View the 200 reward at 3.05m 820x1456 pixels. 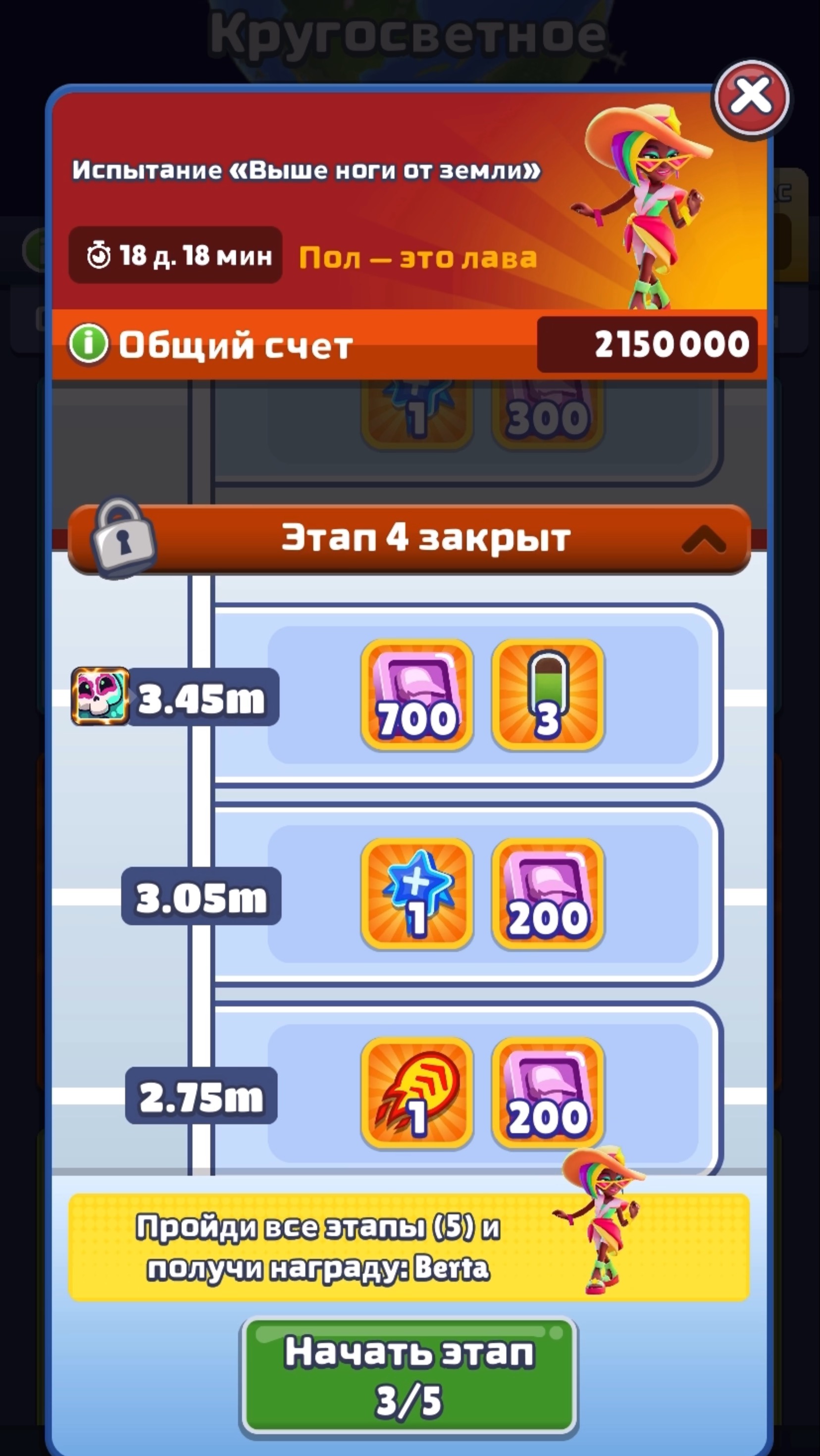point(548,894)
